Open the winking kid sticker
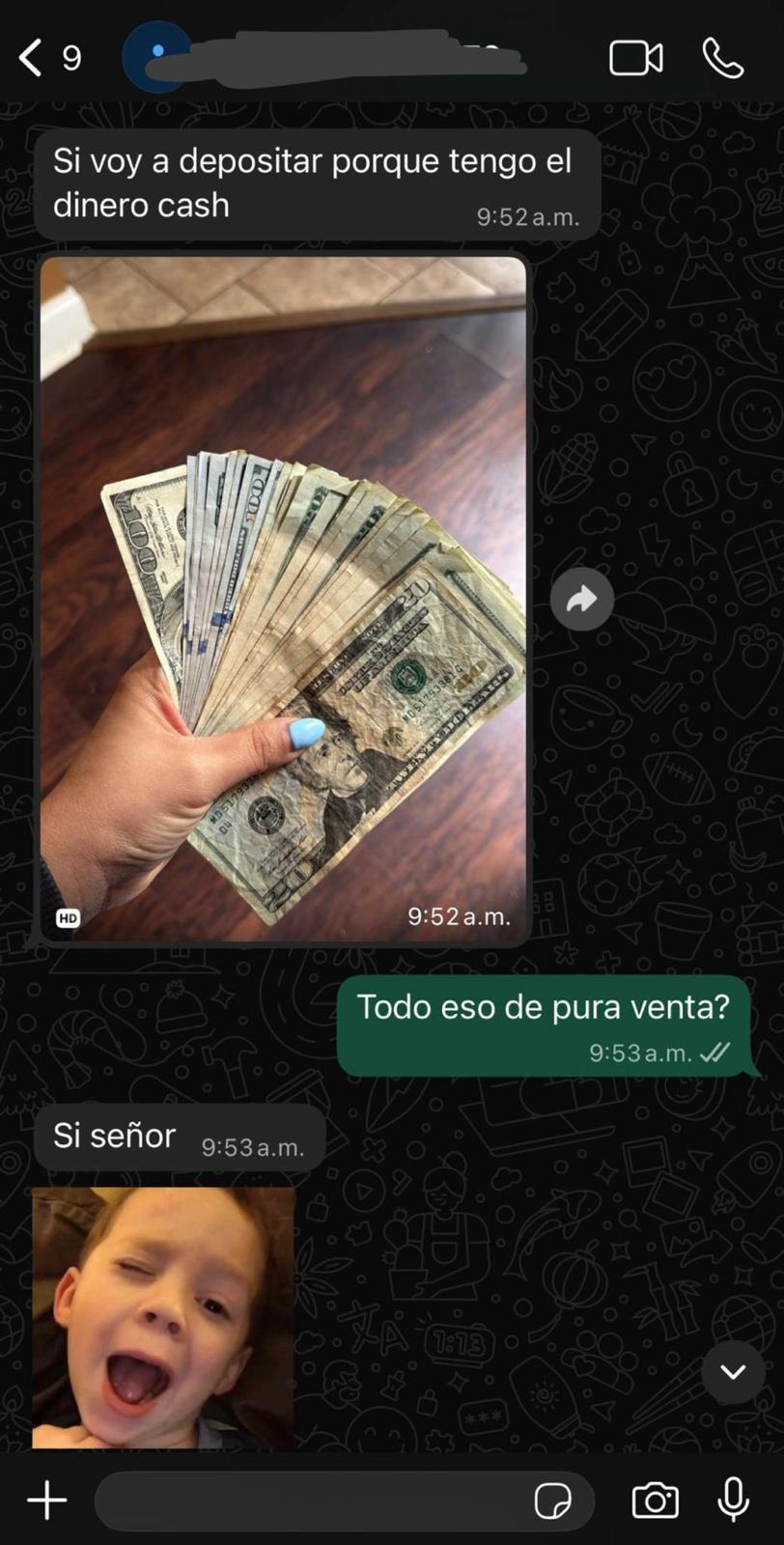This screenshot has height=1545, width=784. (x=163, y=1318)
